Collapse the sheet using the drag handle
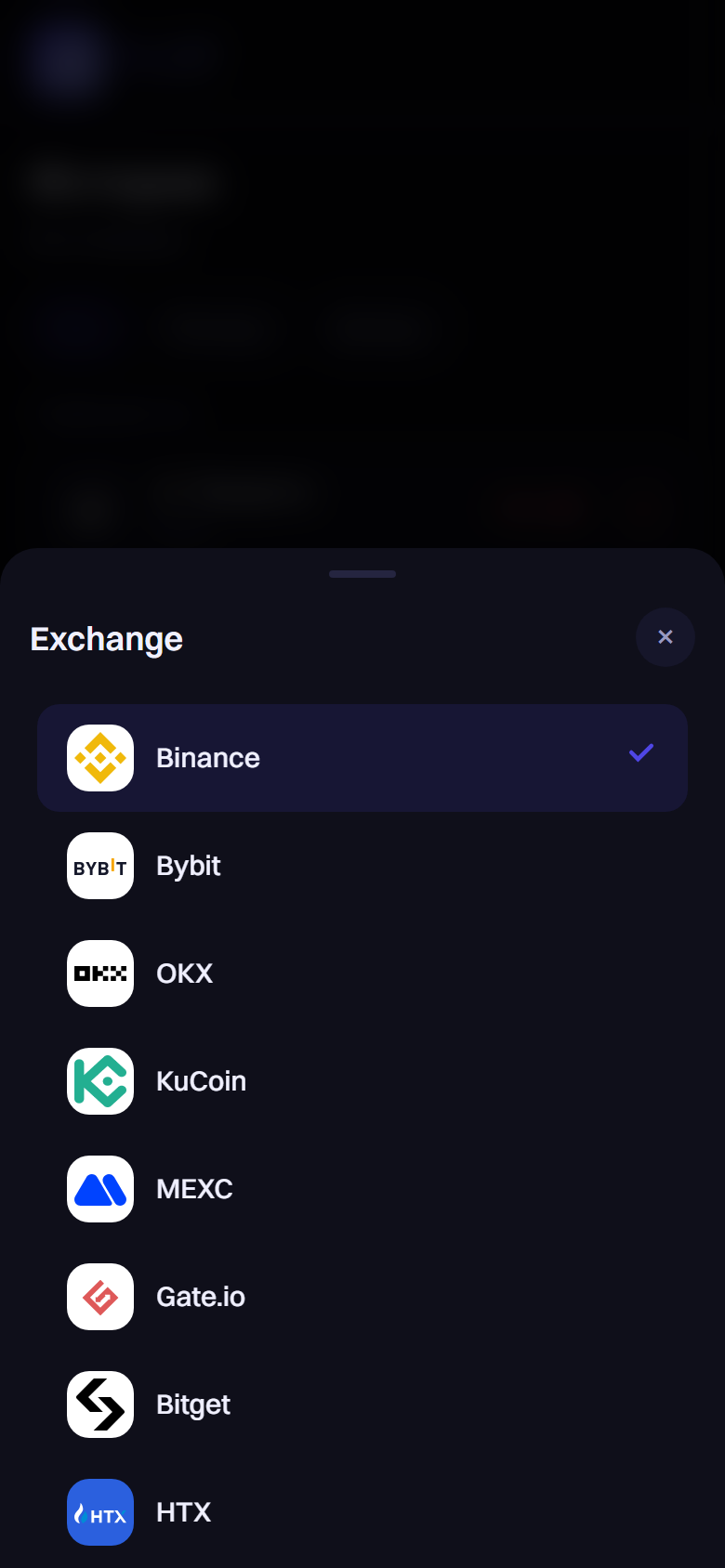This screenshot has height=1568, width=725. click(x=362, y=574)
